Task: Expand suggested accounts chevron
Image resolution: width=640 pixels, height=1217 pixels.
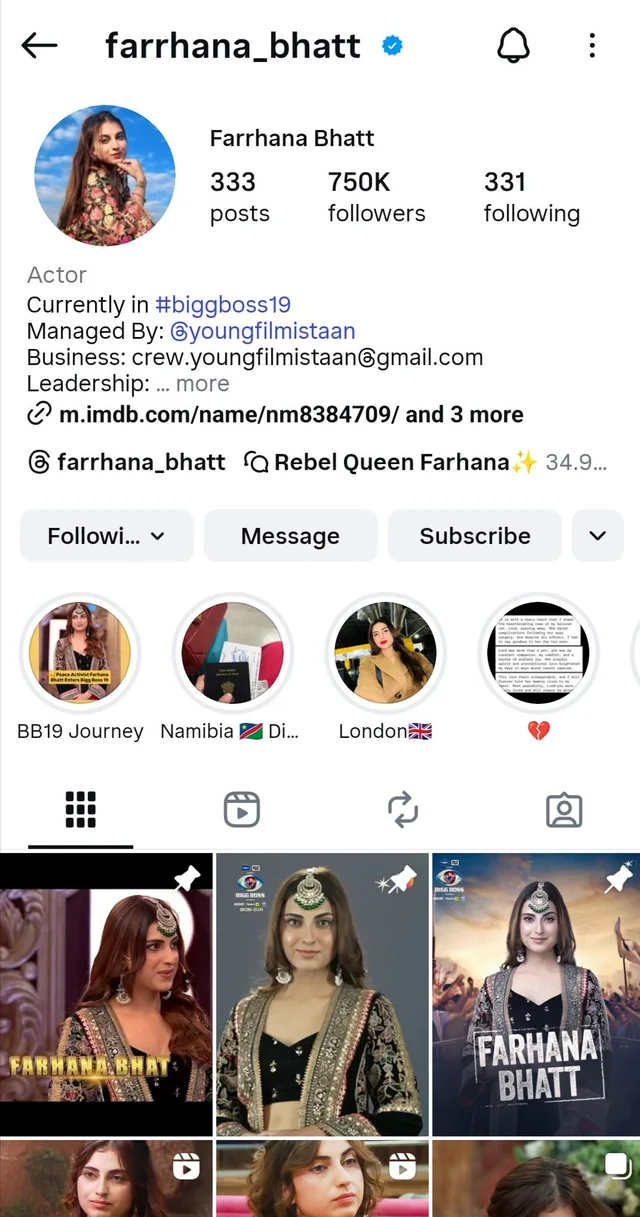Action: pos(598,536)
